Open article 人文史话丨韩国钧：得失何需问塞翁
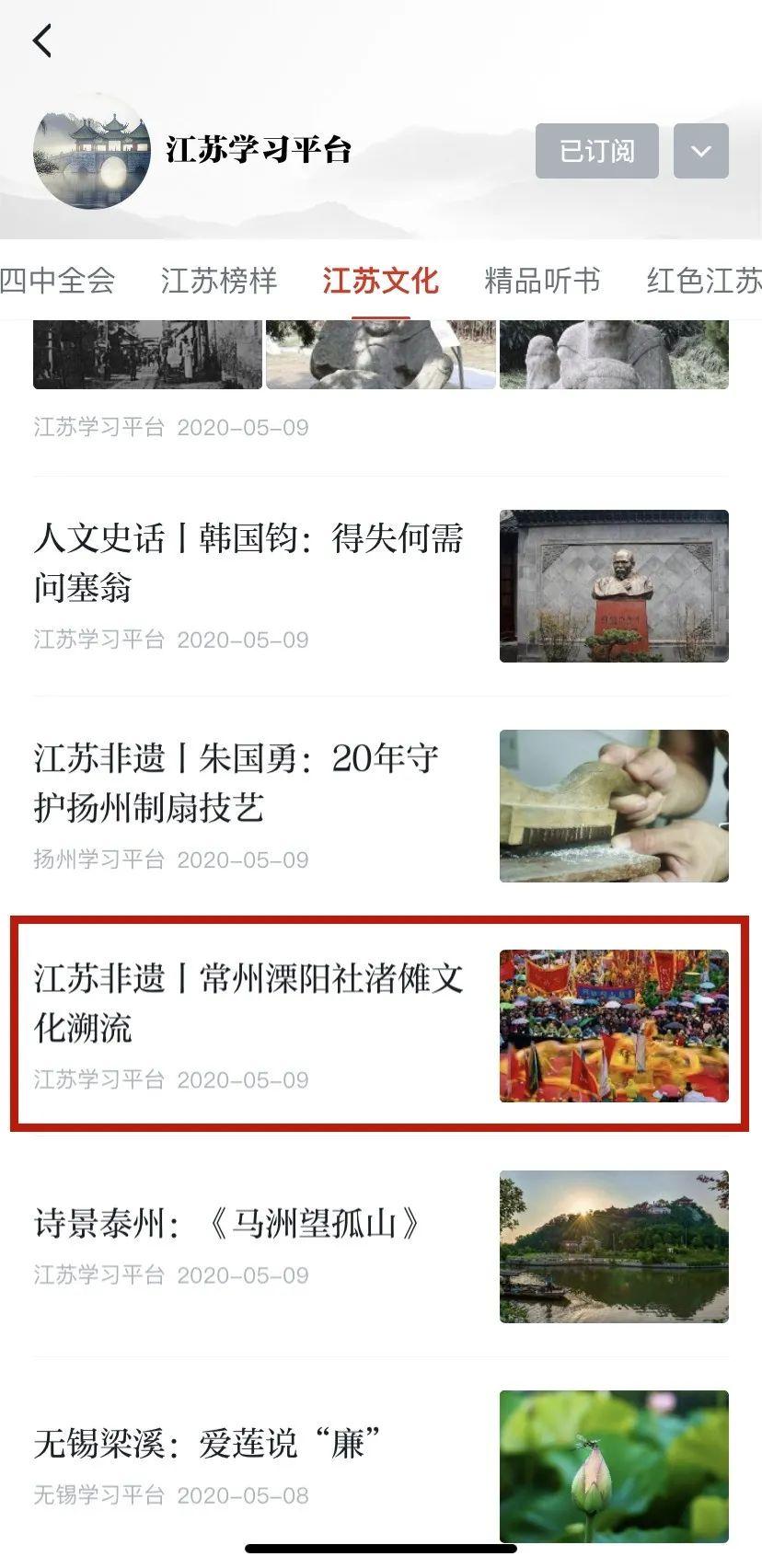Screen dimensions: 762x1568 pyautogui.click(x=248, y=562)
